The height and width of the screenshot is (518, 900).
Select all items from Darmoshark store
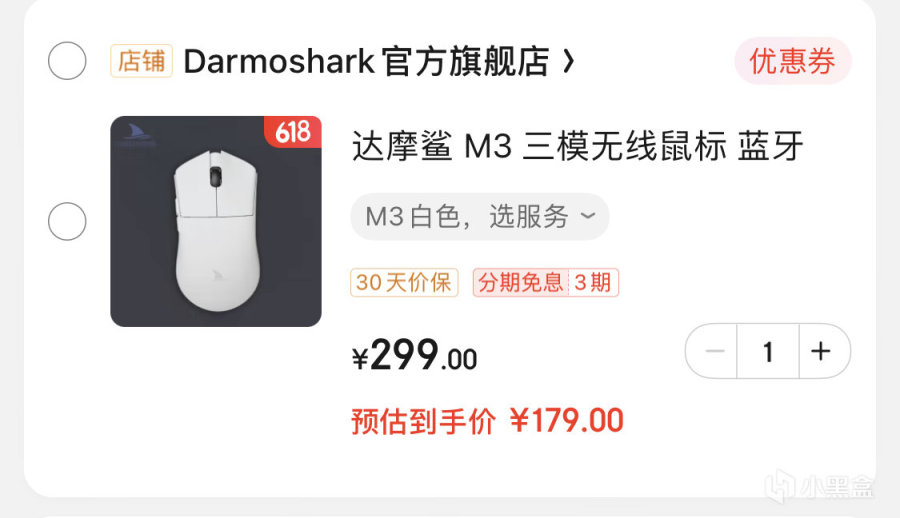pyautogui.click(x=67, y=62)
